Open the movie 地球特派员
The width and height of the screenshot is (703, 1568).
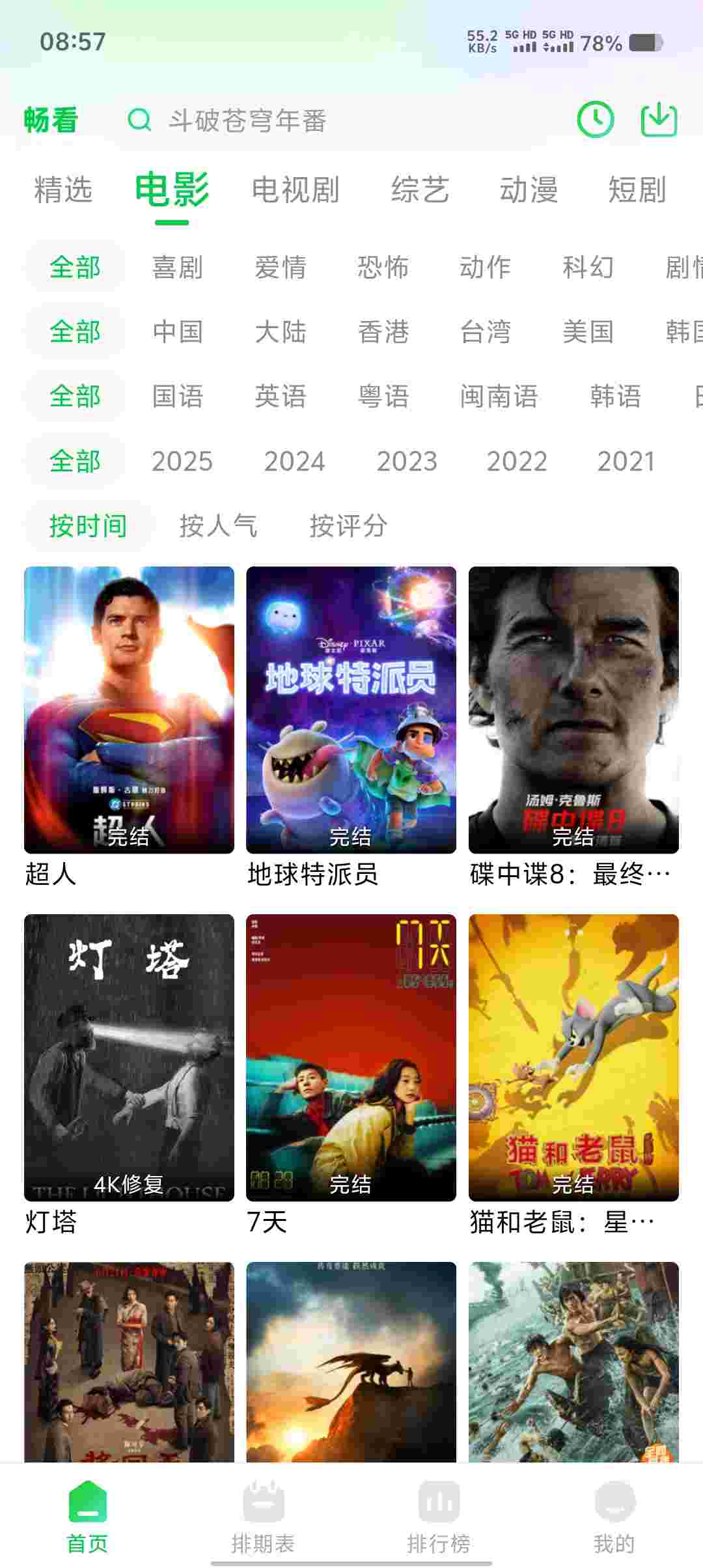351,710
